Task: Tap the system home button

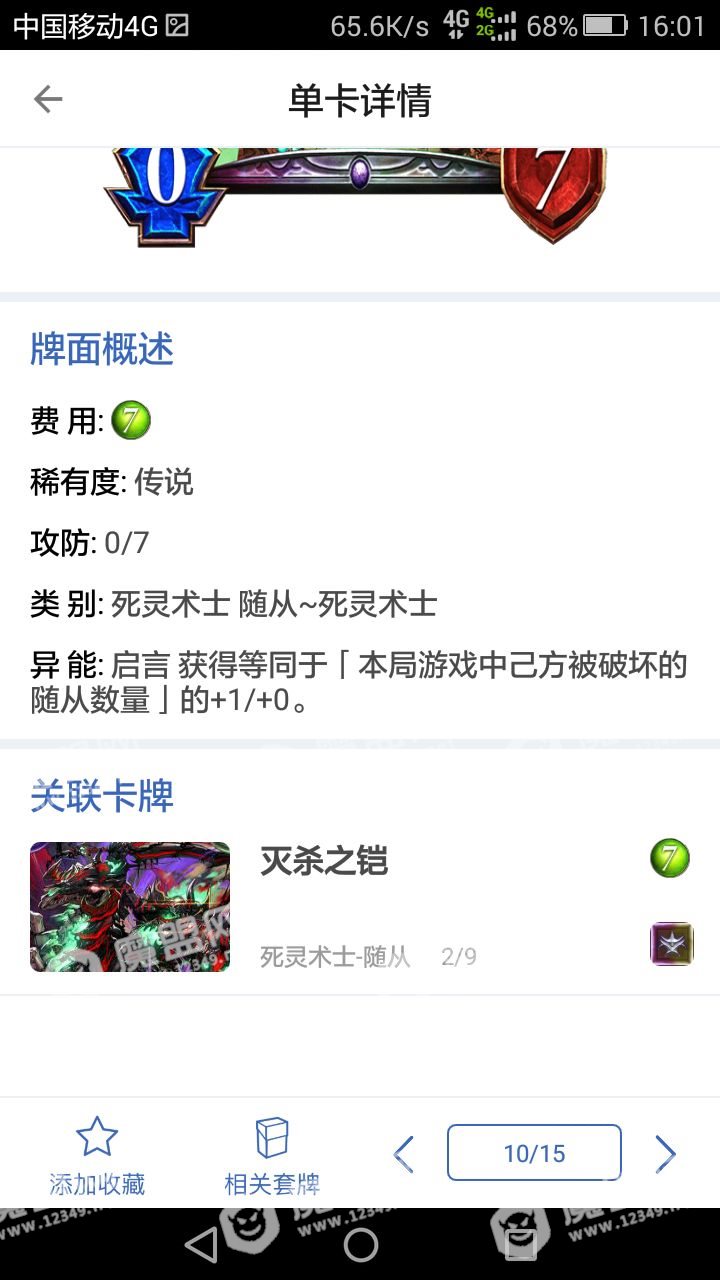Action: point(360,1245)
